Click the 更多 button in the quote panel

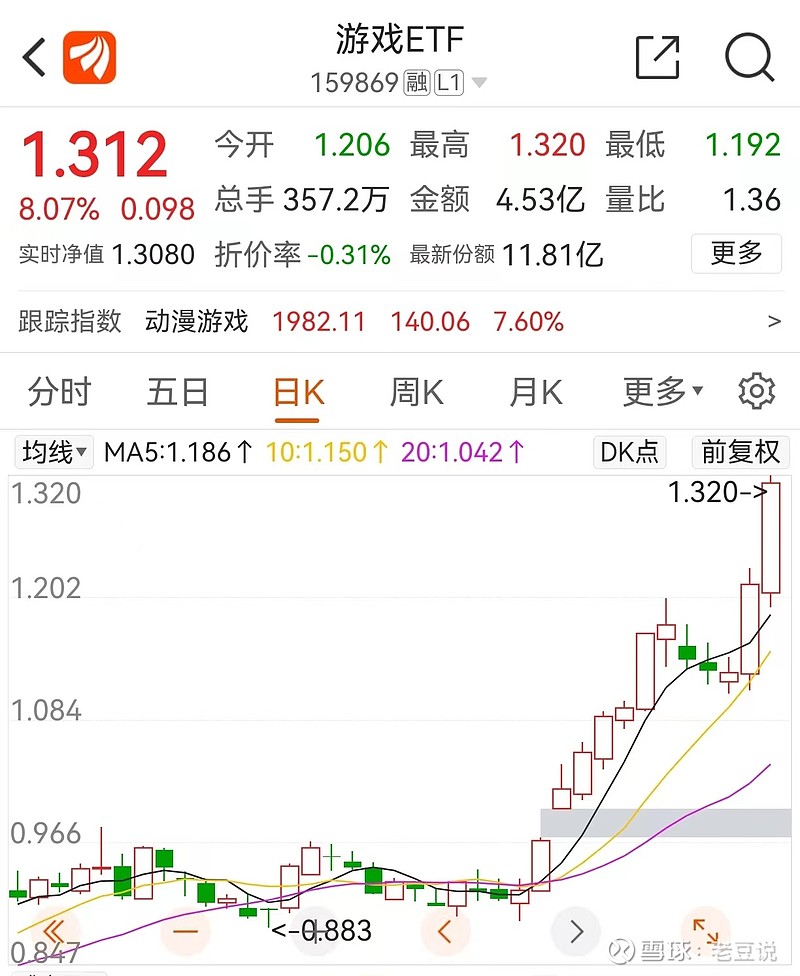[736, 254]
